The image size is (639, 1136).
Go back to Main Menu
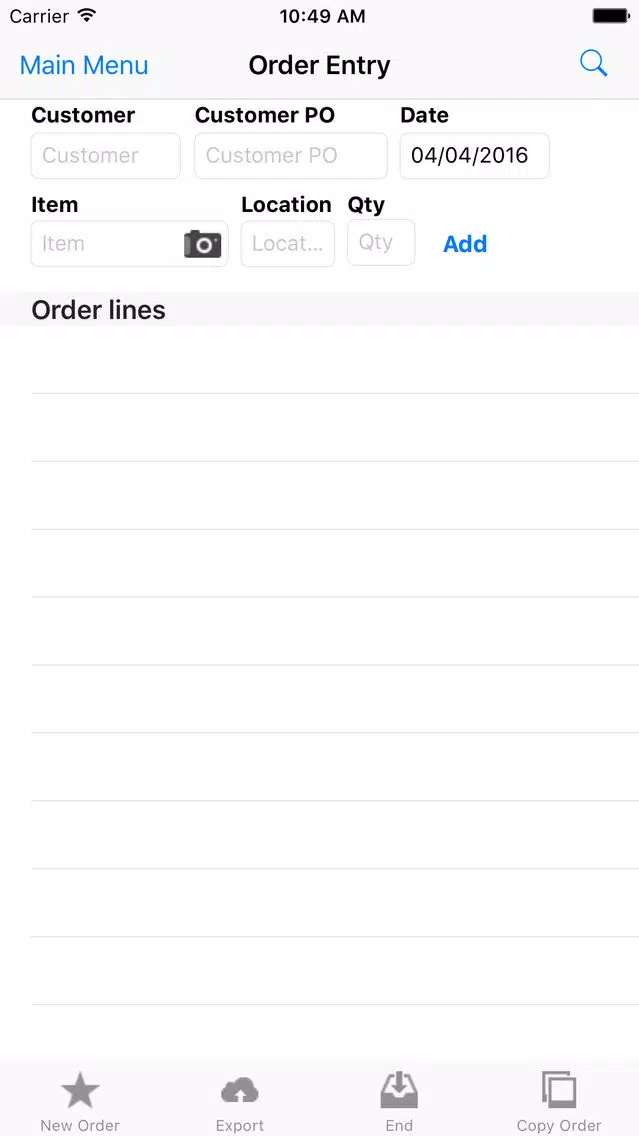pos(84,65)
